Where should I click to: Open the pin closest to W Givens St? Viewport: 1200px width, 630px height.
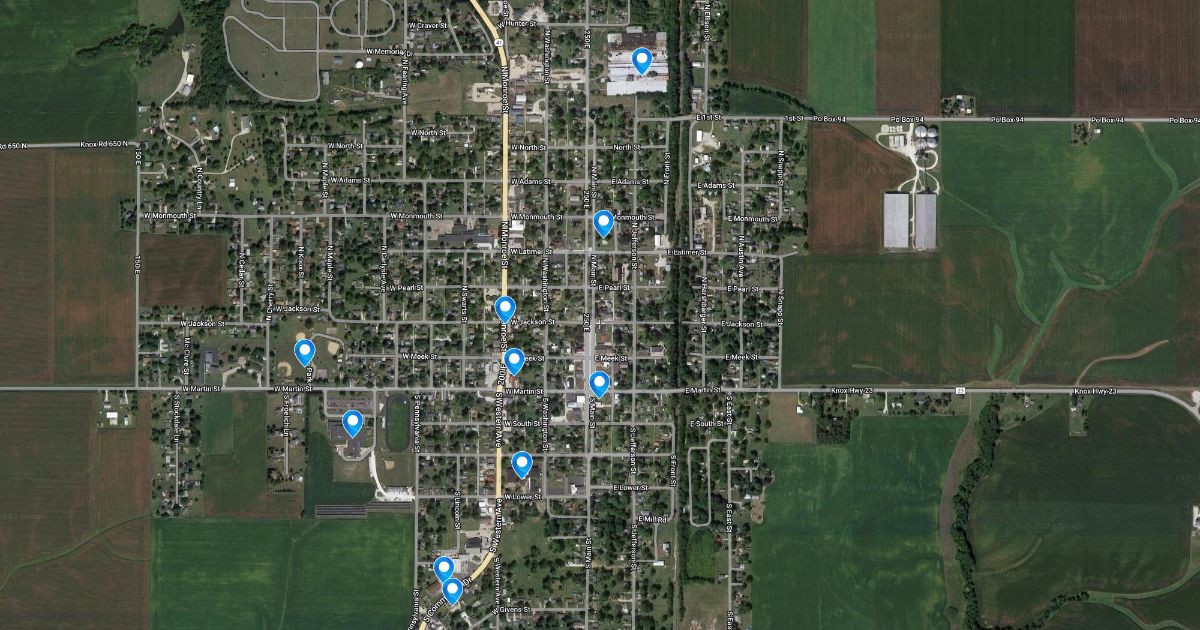pos(452,590)
